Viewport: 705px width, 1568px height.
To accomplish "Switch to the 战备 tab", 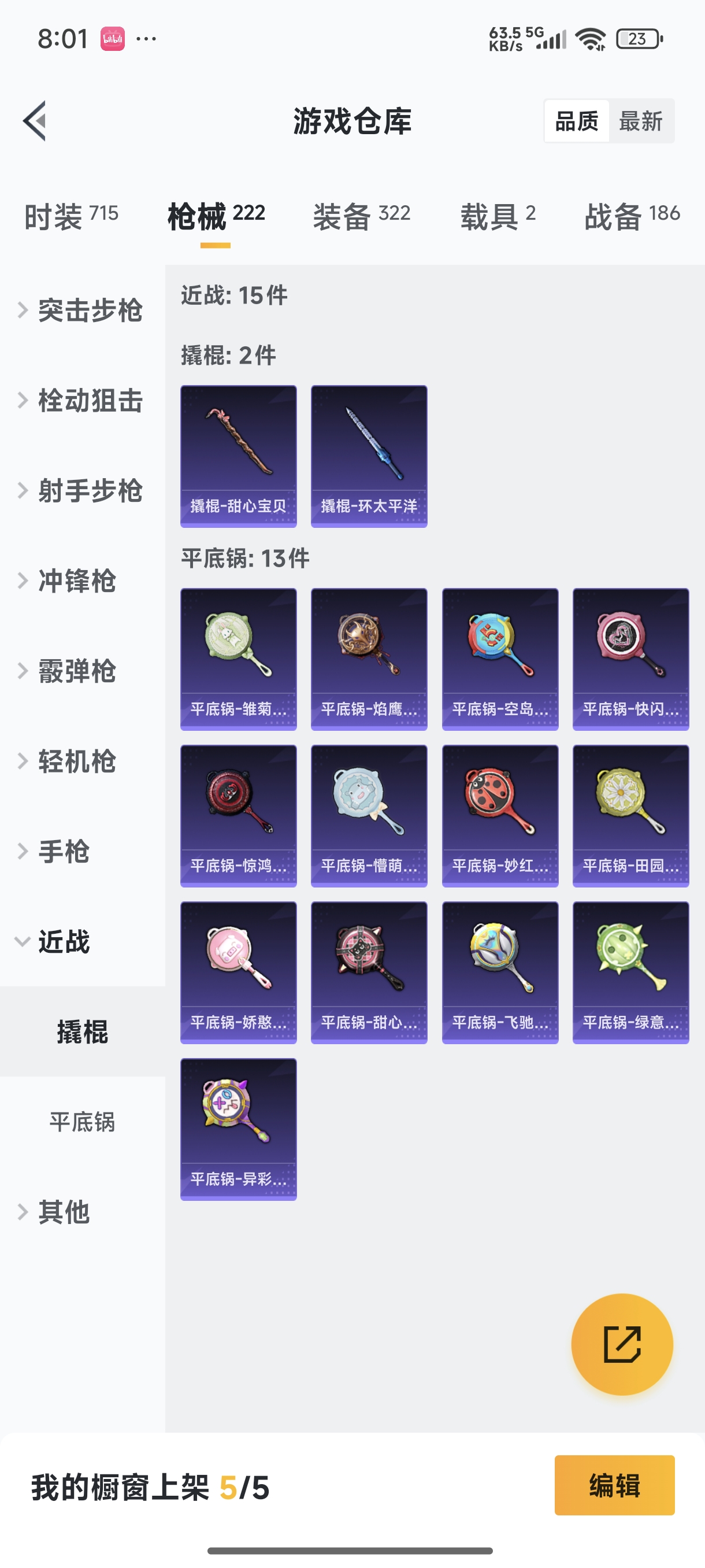I will click(x=632, y=216).
